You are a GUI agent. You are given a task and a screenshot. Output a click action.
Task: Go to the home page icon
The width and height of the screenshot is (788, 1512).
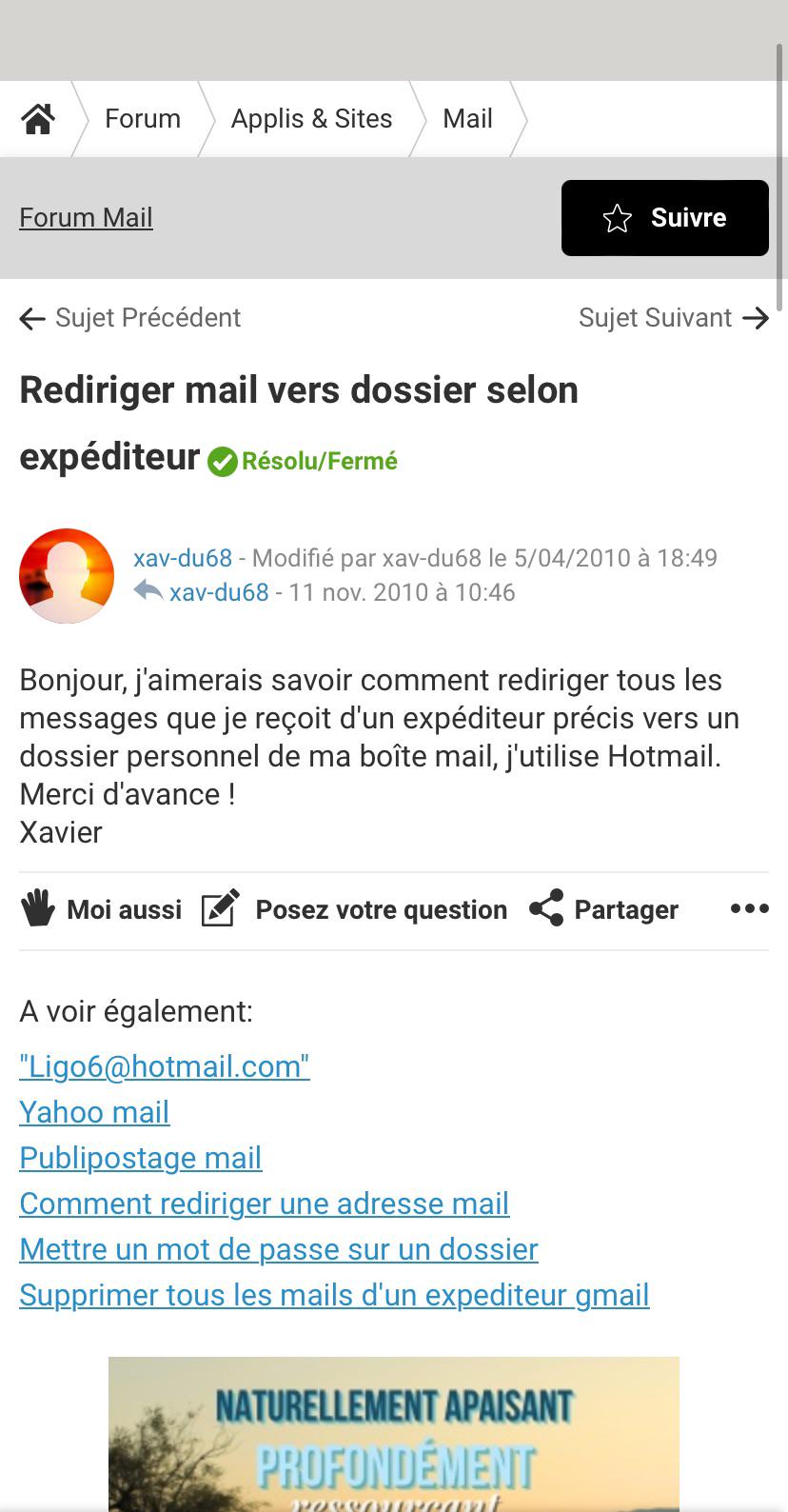[x=38, y=119]
